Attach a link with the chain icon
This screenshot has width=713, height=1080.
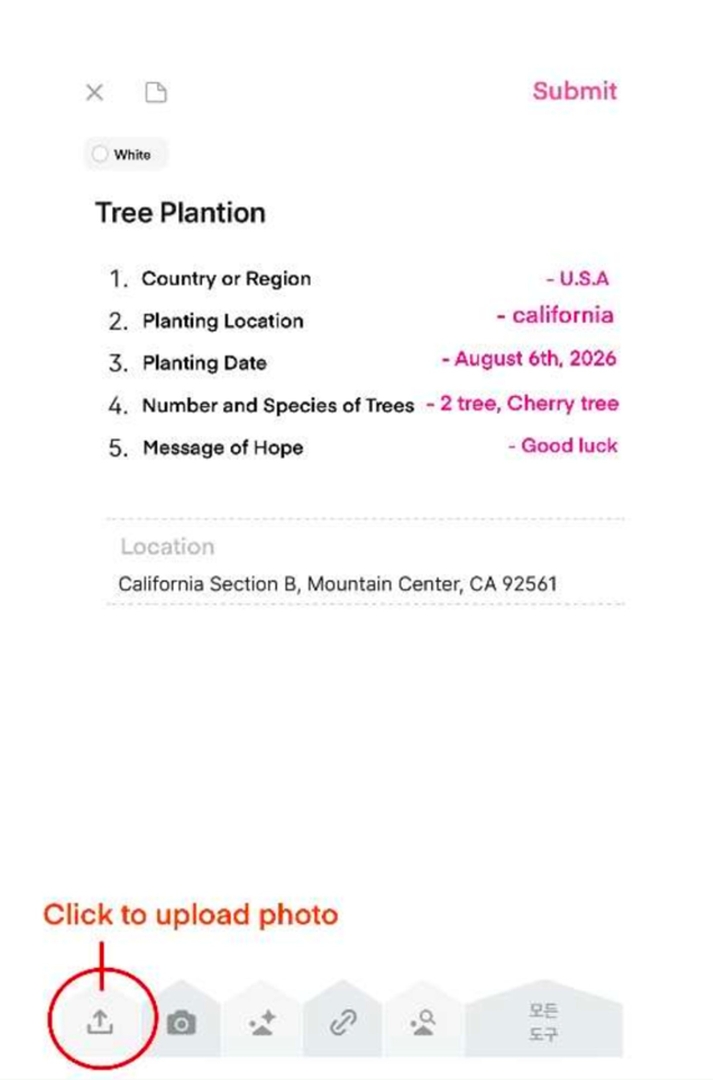coord(342,1022)
